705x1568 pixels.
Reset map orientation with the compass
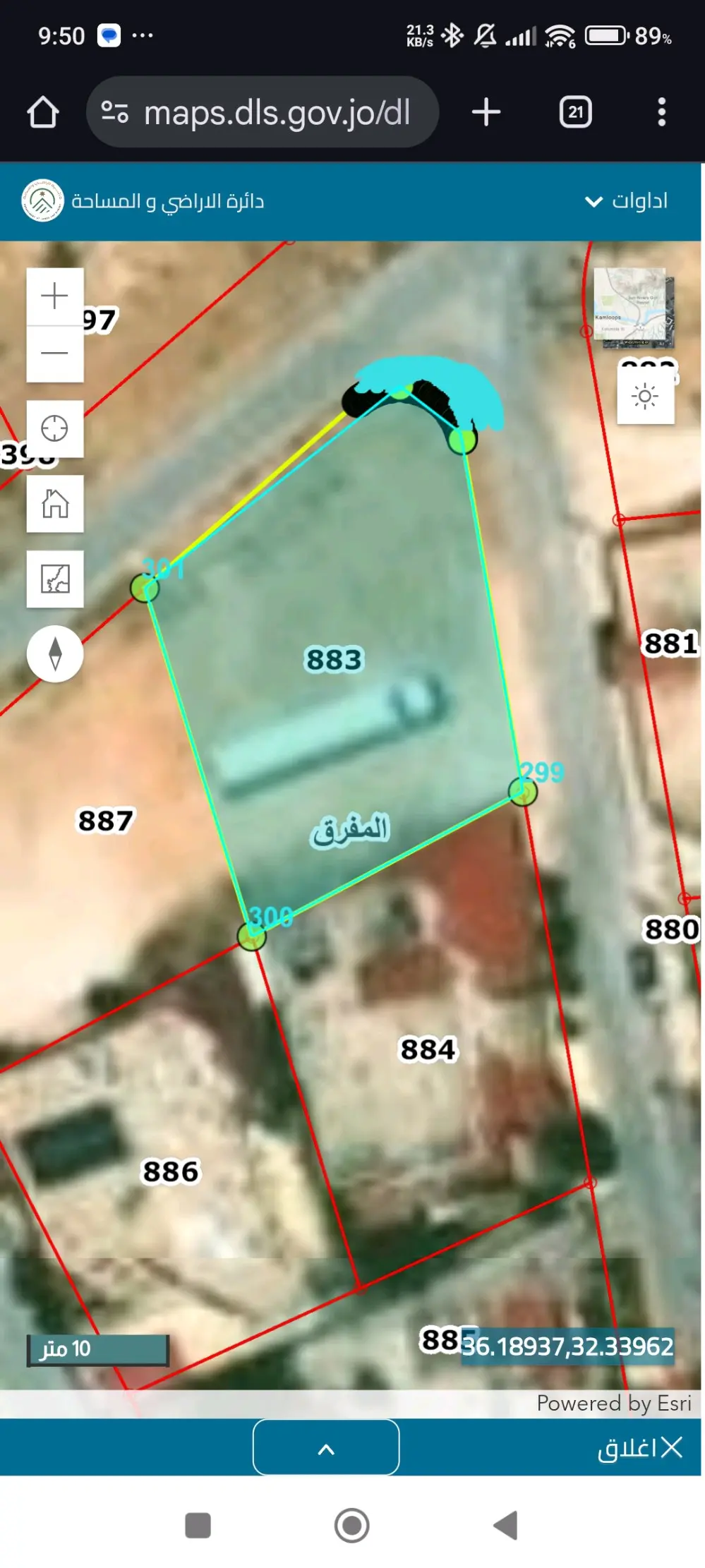(55, 654)
